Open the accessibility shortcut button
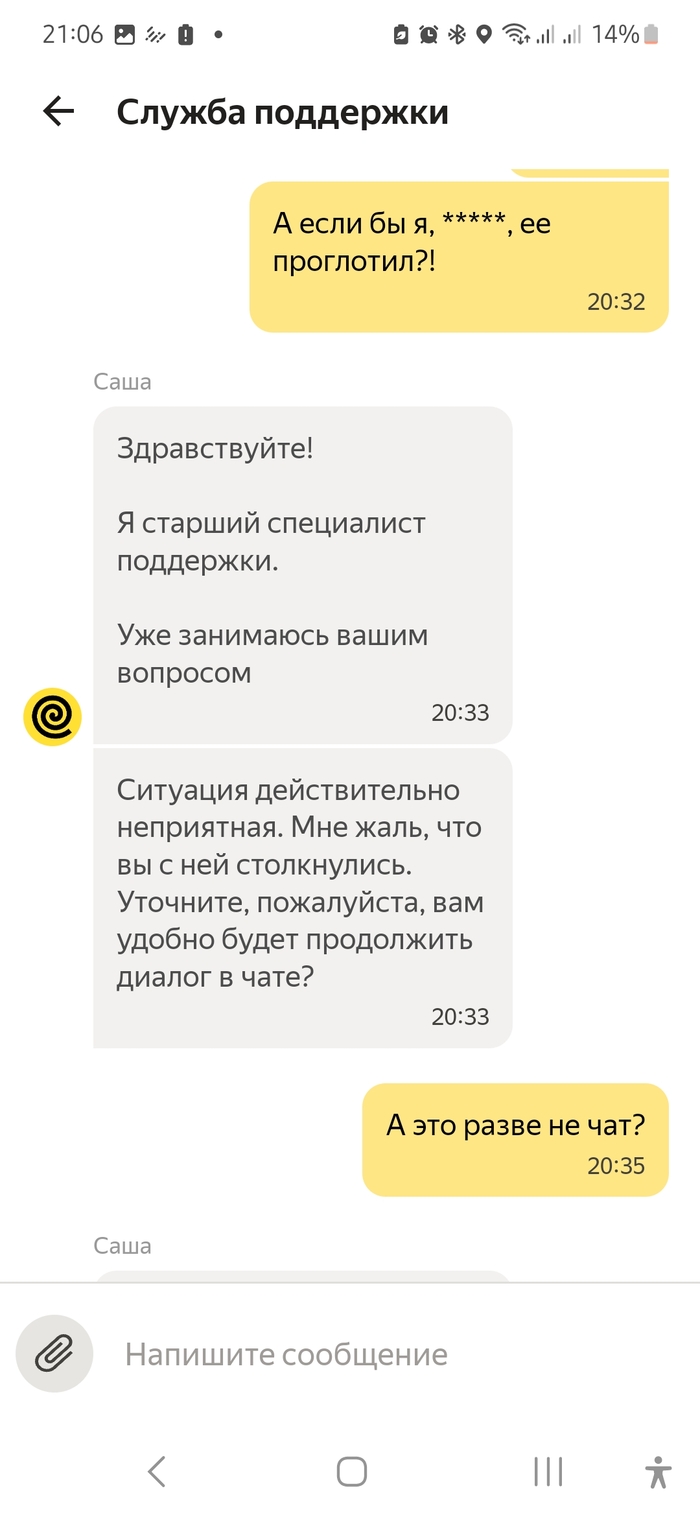 pos(658,1472)
